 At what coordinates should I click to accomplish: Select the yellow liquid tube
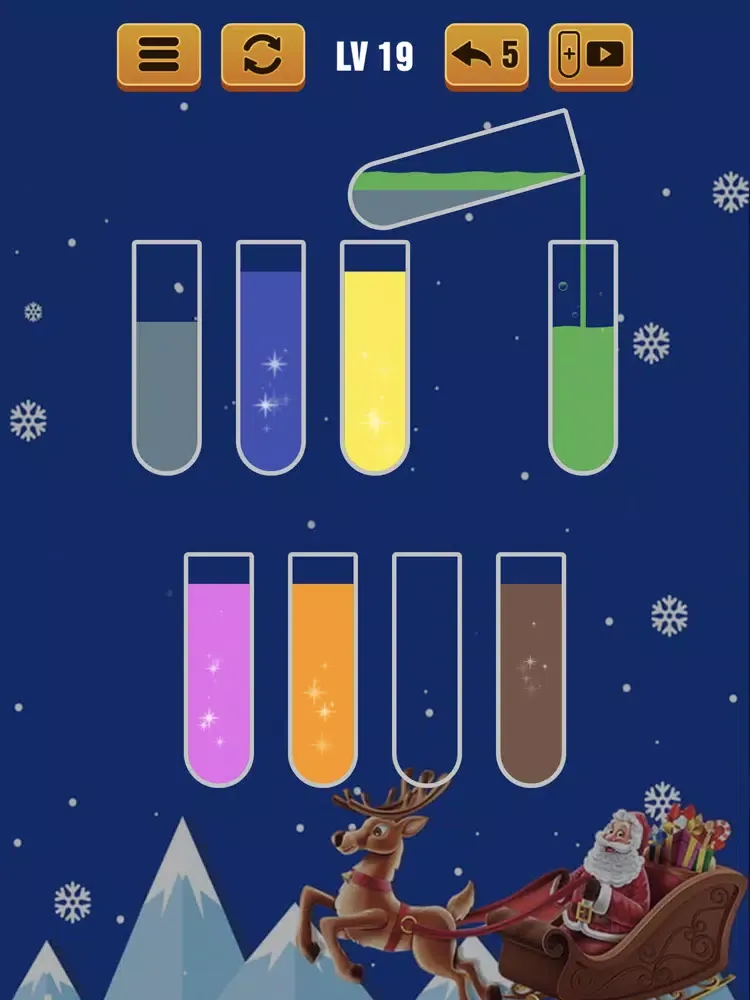coord(375,360)
